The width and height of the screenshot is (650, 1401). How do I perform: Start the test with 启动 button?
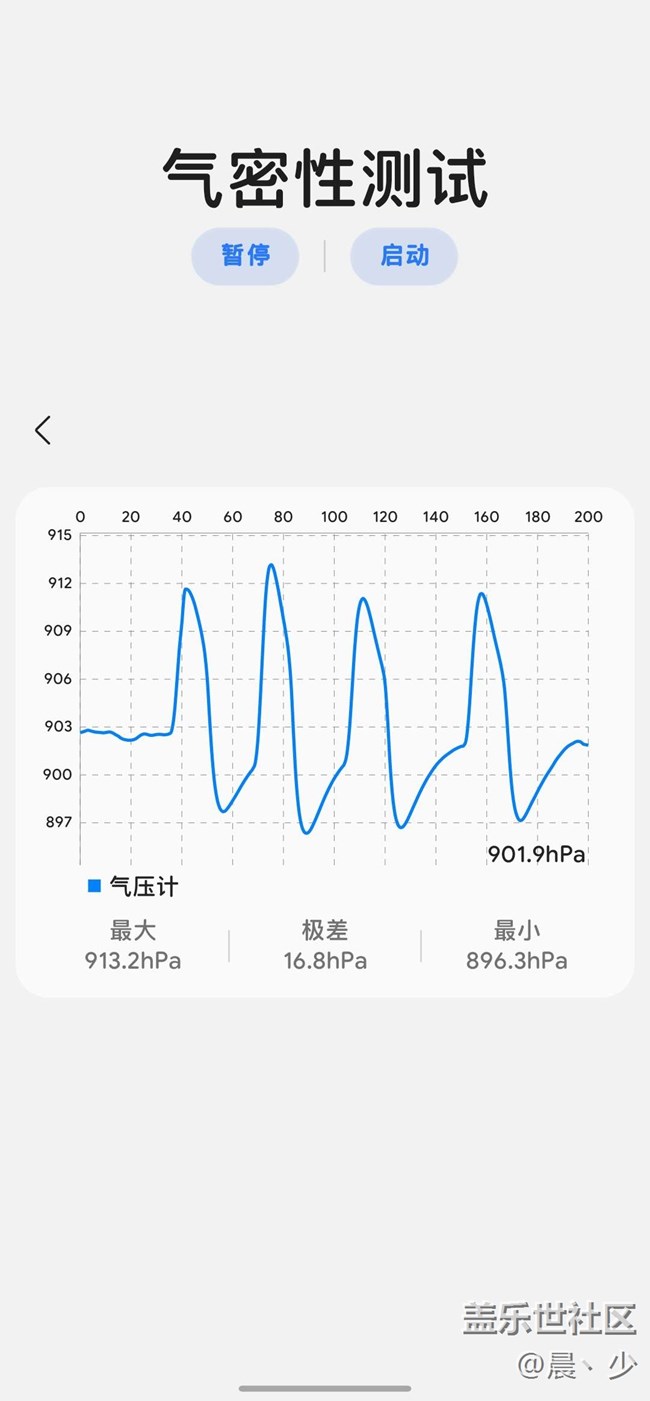point(404,256)
